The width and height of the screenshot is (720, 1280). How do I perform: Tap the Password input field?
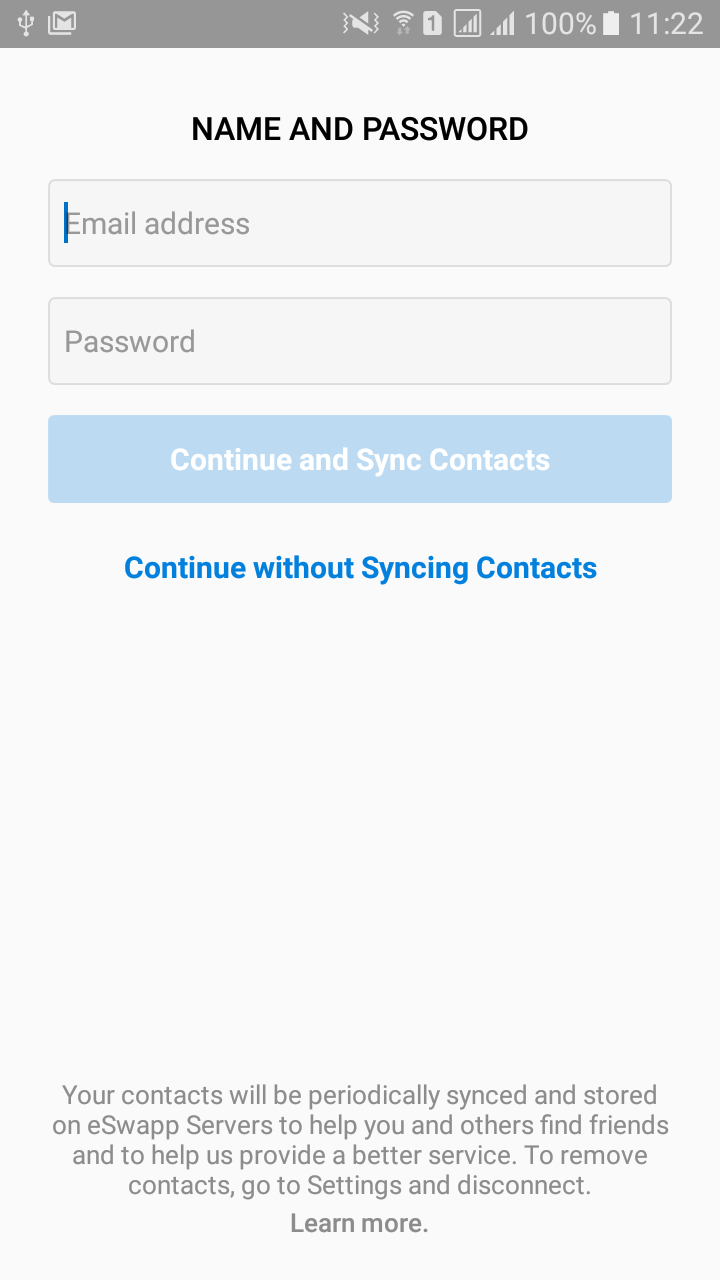[x=360, y=341]
